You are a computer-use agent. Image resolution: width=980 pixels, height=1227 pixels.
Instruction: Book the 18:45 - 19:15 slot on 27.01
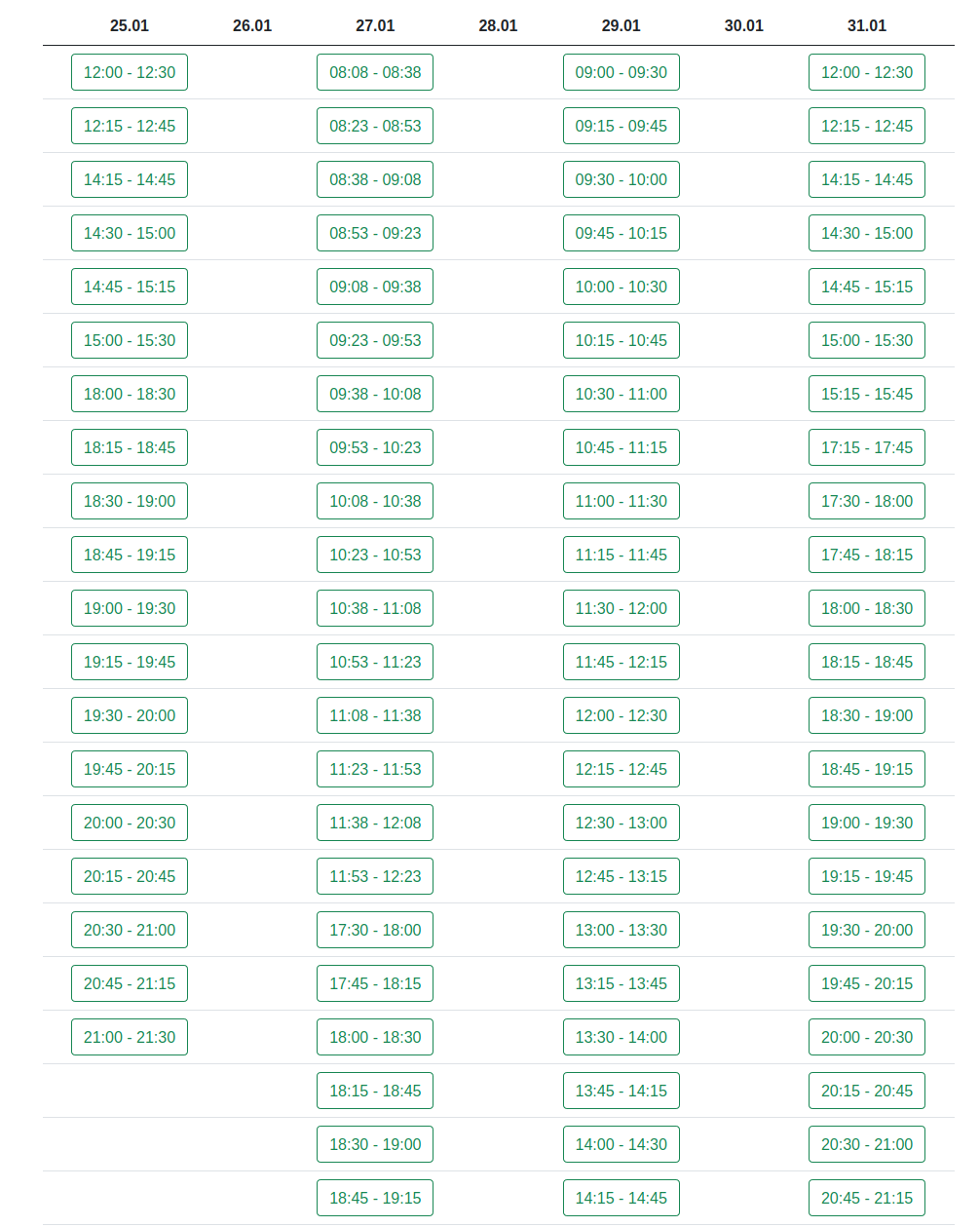point(374,1197)
